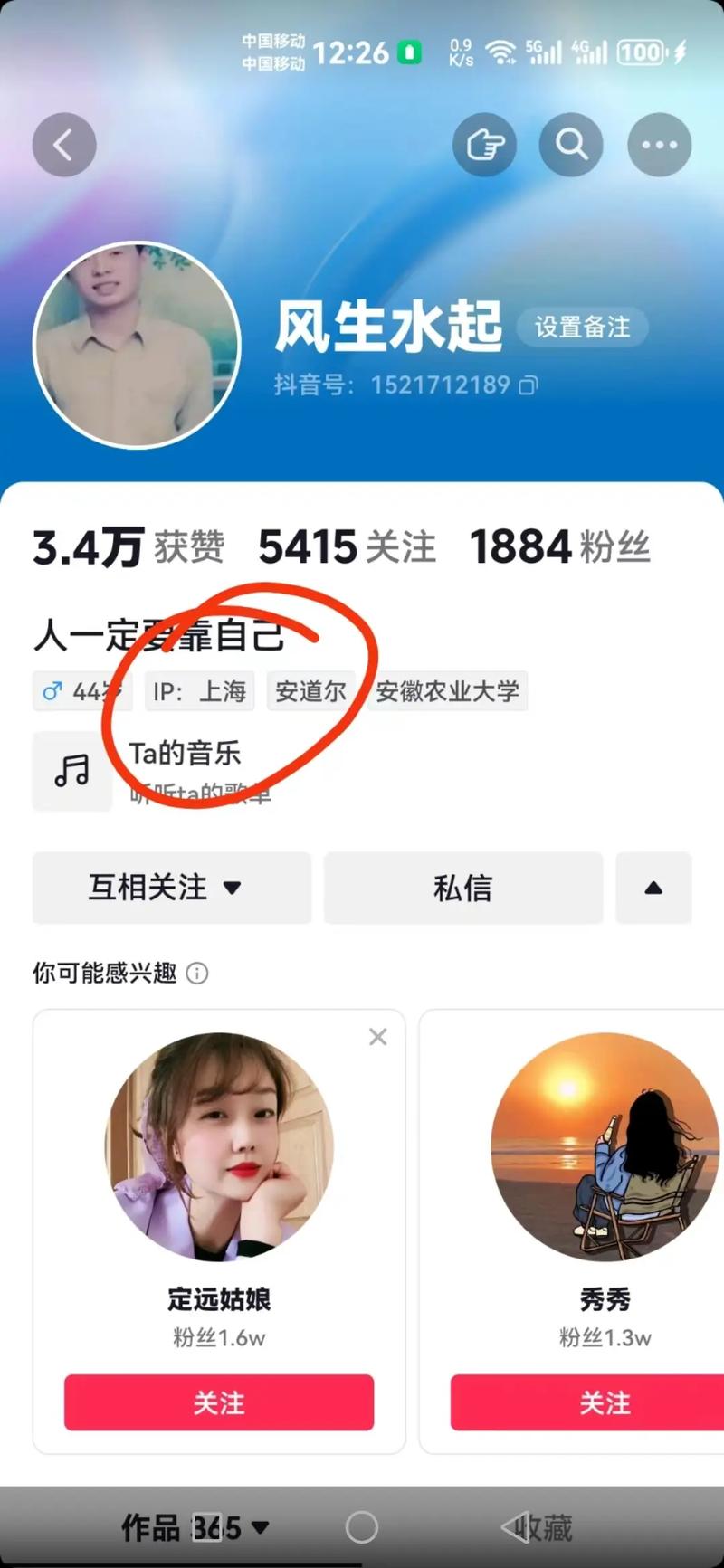Tap the info icon beside 你可能感兴趣
724x1568 pixels.
tap(196, 974)
